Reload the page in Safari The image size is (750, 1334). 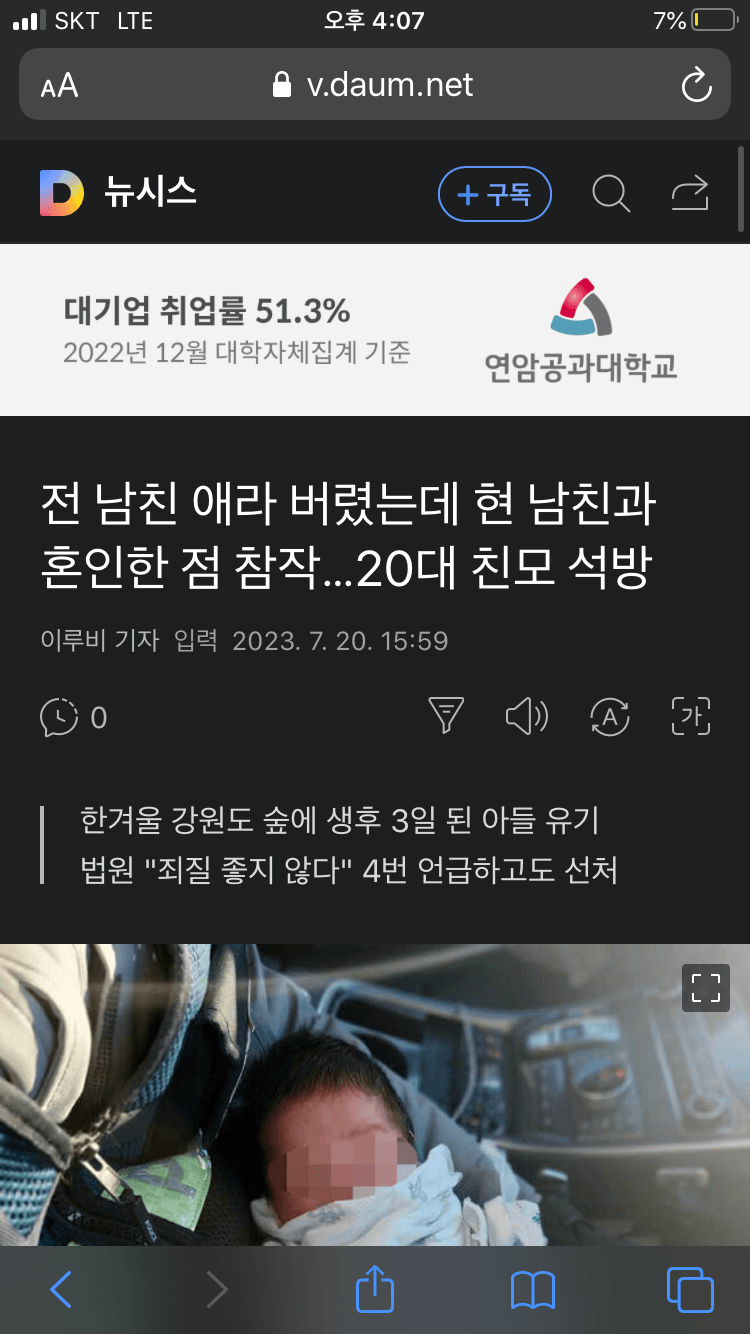tap(695, 85)
